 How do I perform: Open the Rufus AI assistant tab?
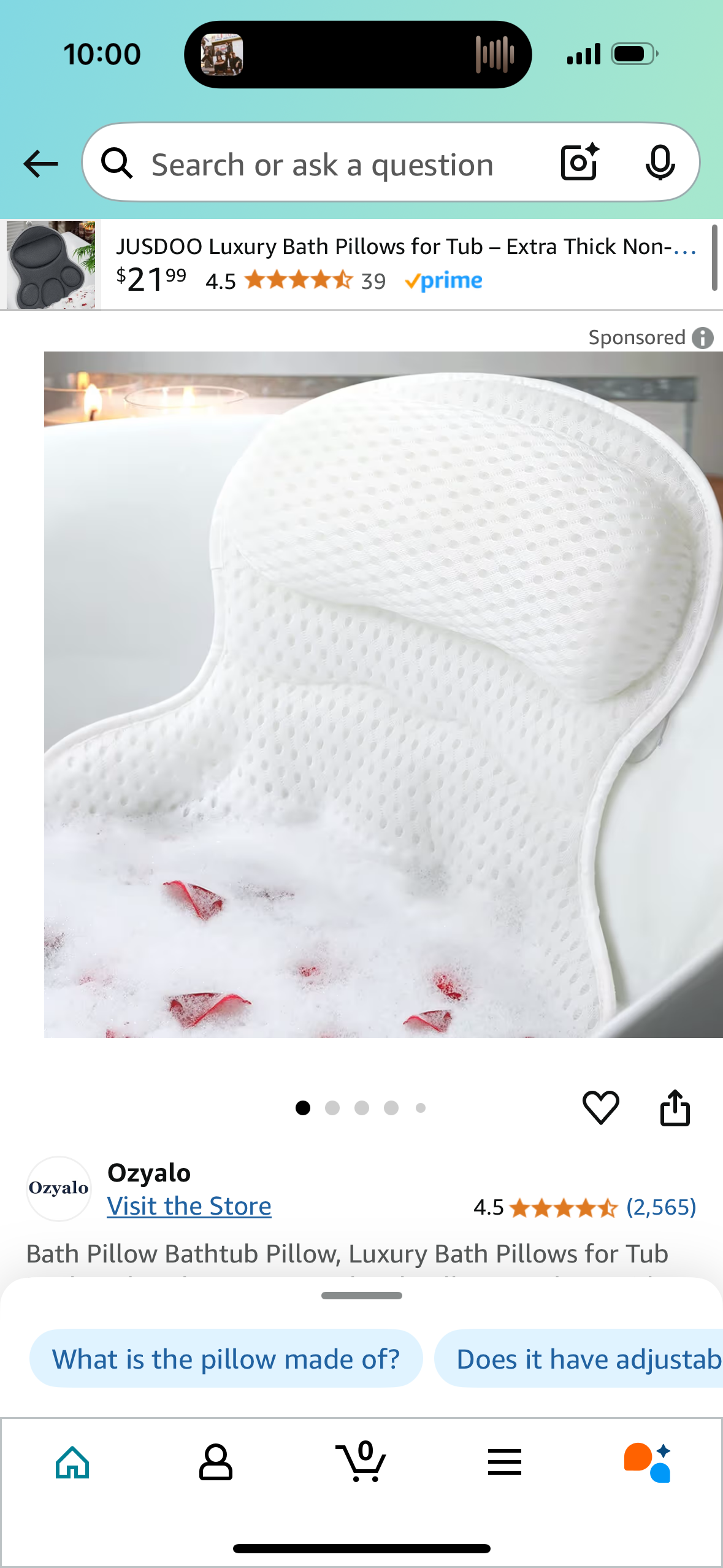[x=648, y=1462]
